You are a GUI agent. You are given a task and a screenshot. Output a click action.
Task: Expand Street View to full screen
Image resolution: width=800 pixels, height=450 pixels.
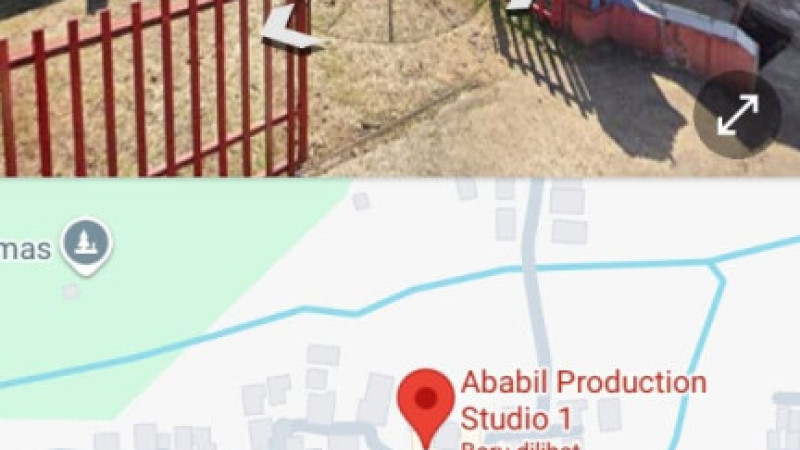click(738, 114)
